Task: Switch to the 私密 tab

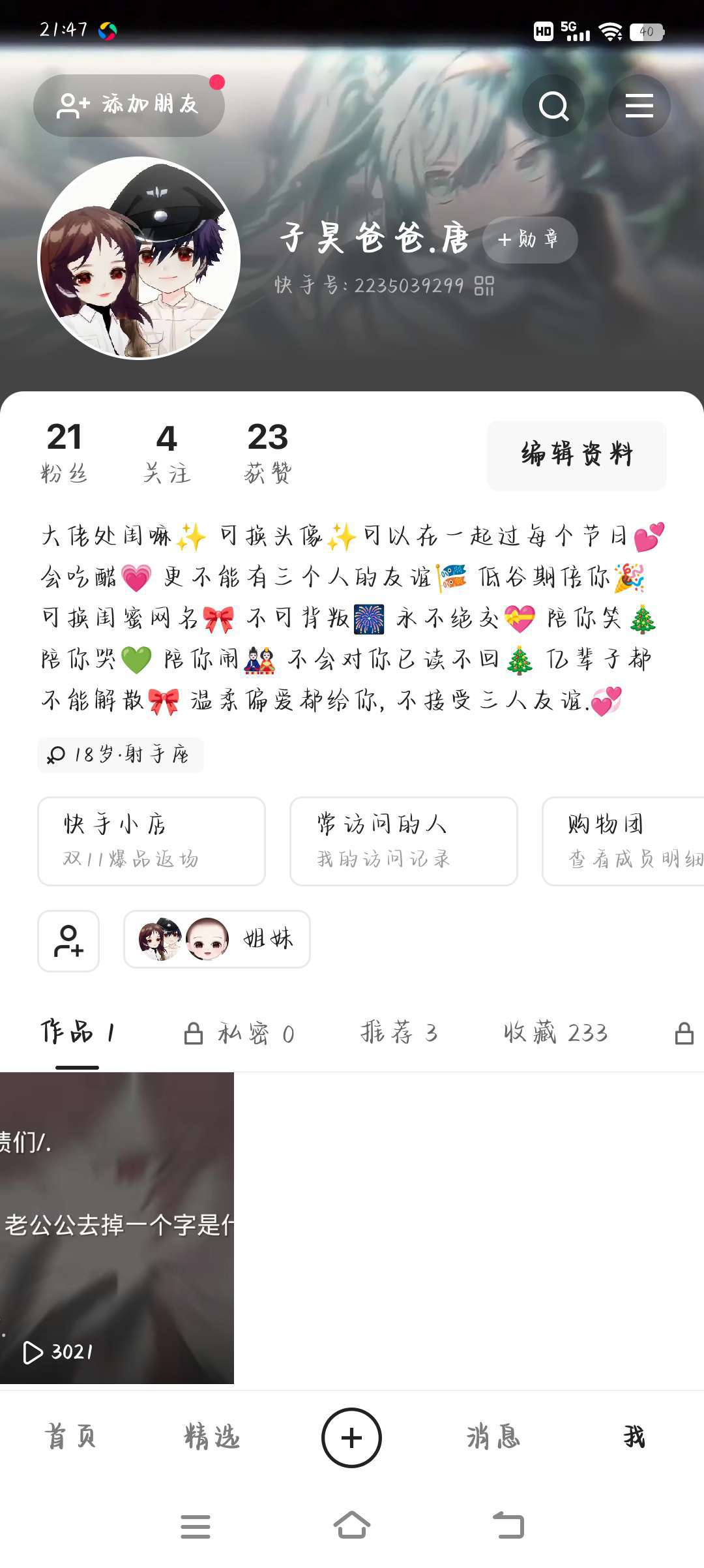Action: pos(240,1033)
